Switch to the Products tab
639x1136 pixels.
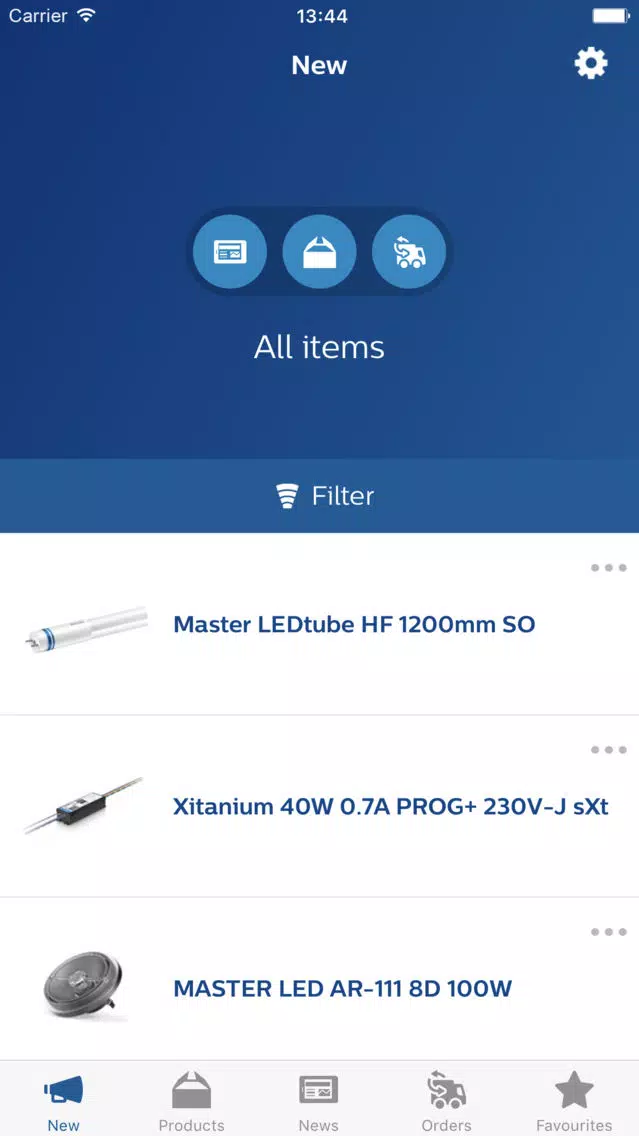(191, 1100)
